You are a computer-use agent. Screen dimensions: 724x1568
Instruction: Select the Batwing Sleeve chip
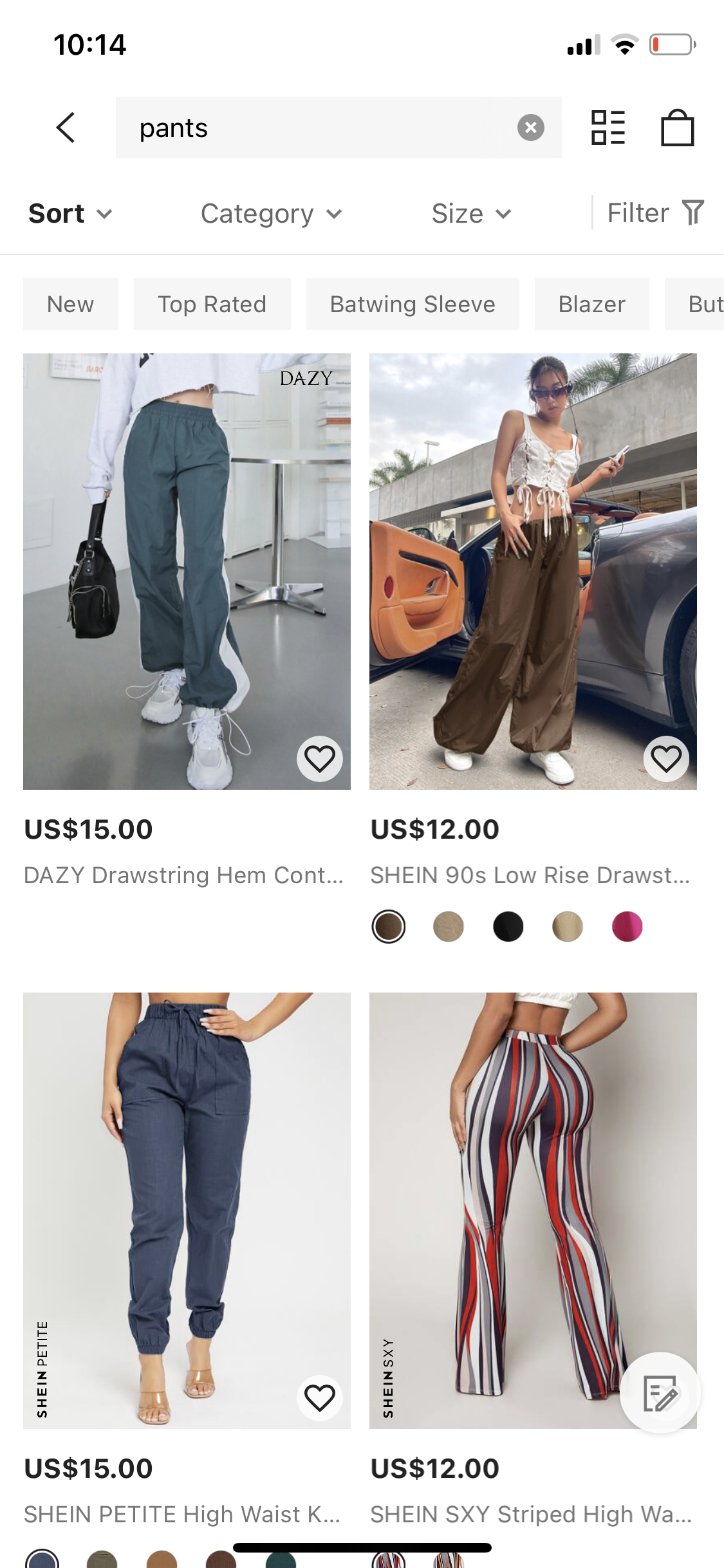pyautogui.click(x=413, y=304)
